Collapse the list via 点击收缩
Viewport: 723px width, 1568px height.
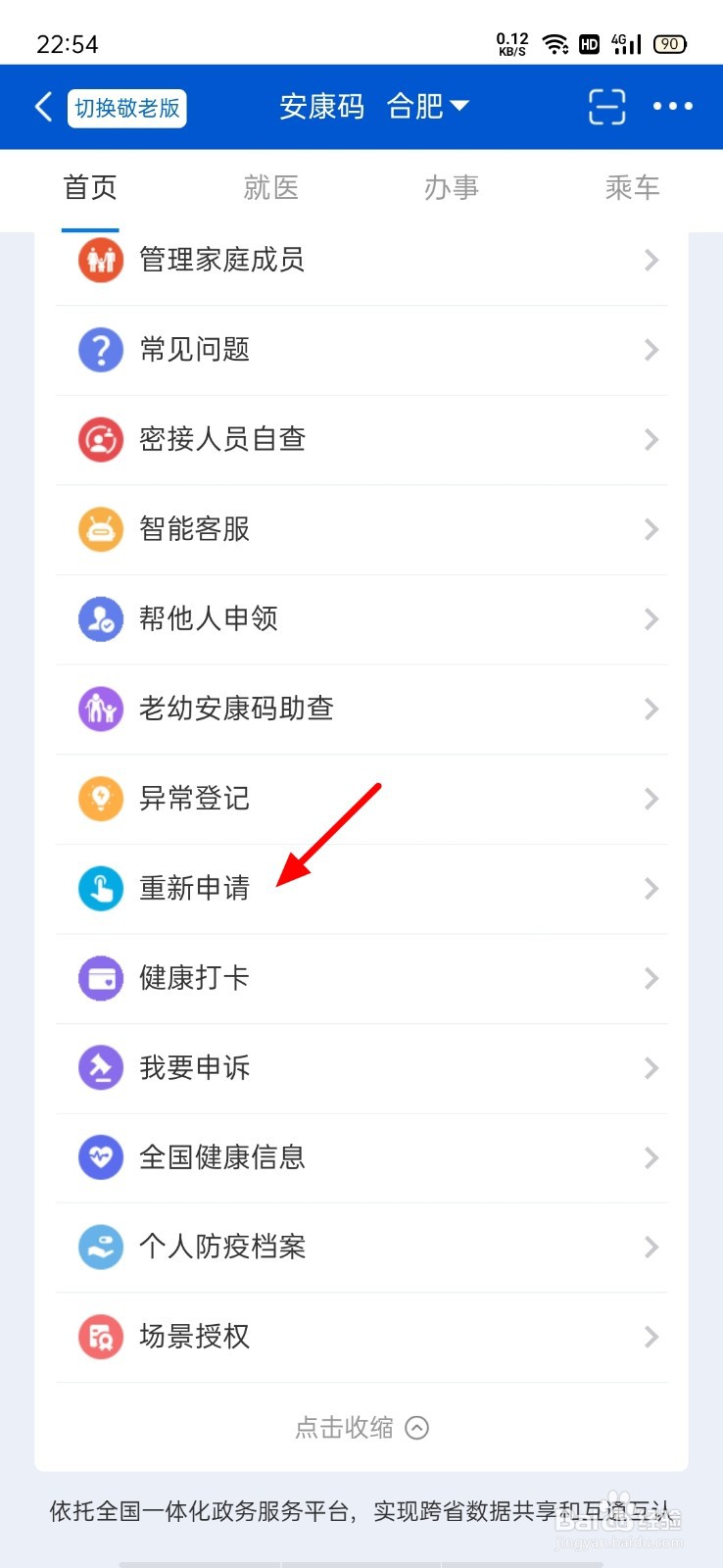pyautogui.click(x=361, y=1428)
